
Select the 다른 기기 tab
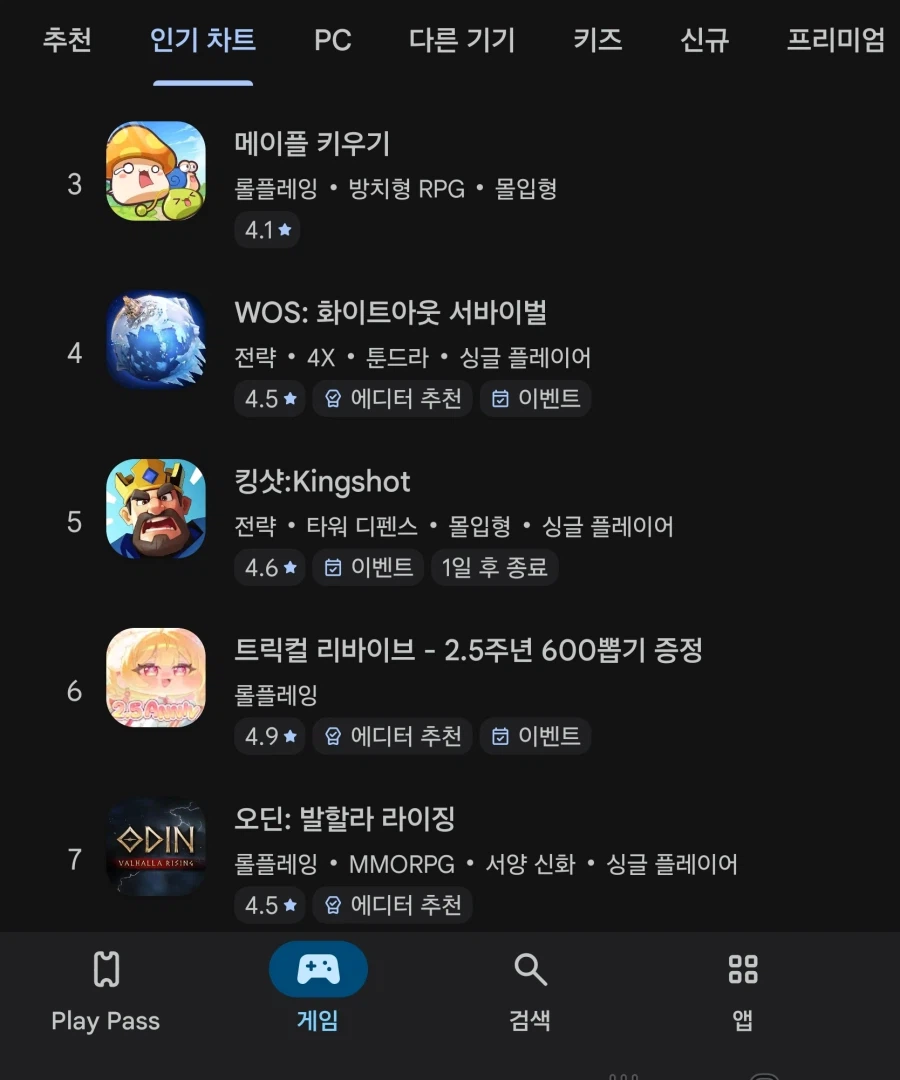[x=462, y=41]
